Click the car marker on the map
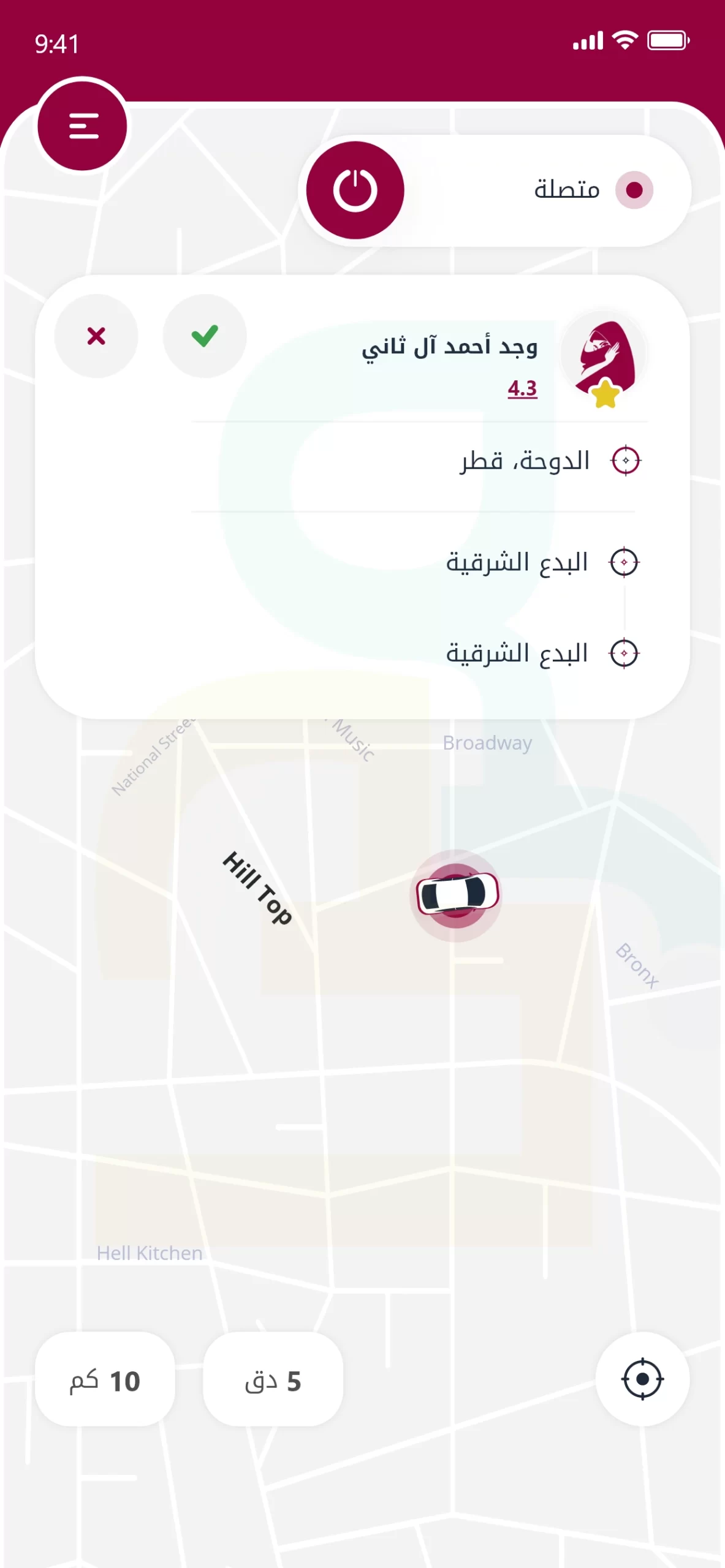725x1568 pixels. 457,895
